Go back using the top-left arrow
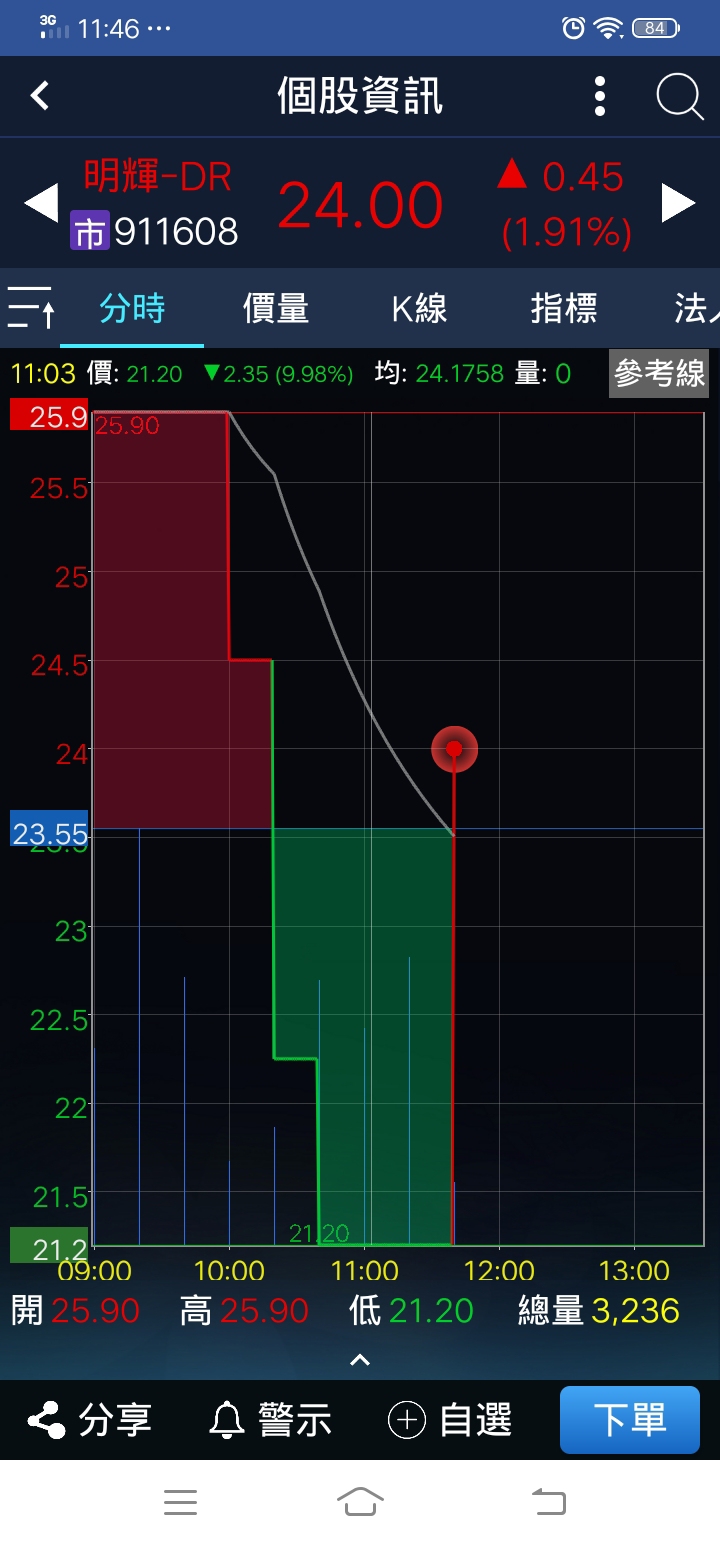The image size is (720, 1544). pyautogui.click(x=40, y=96)
